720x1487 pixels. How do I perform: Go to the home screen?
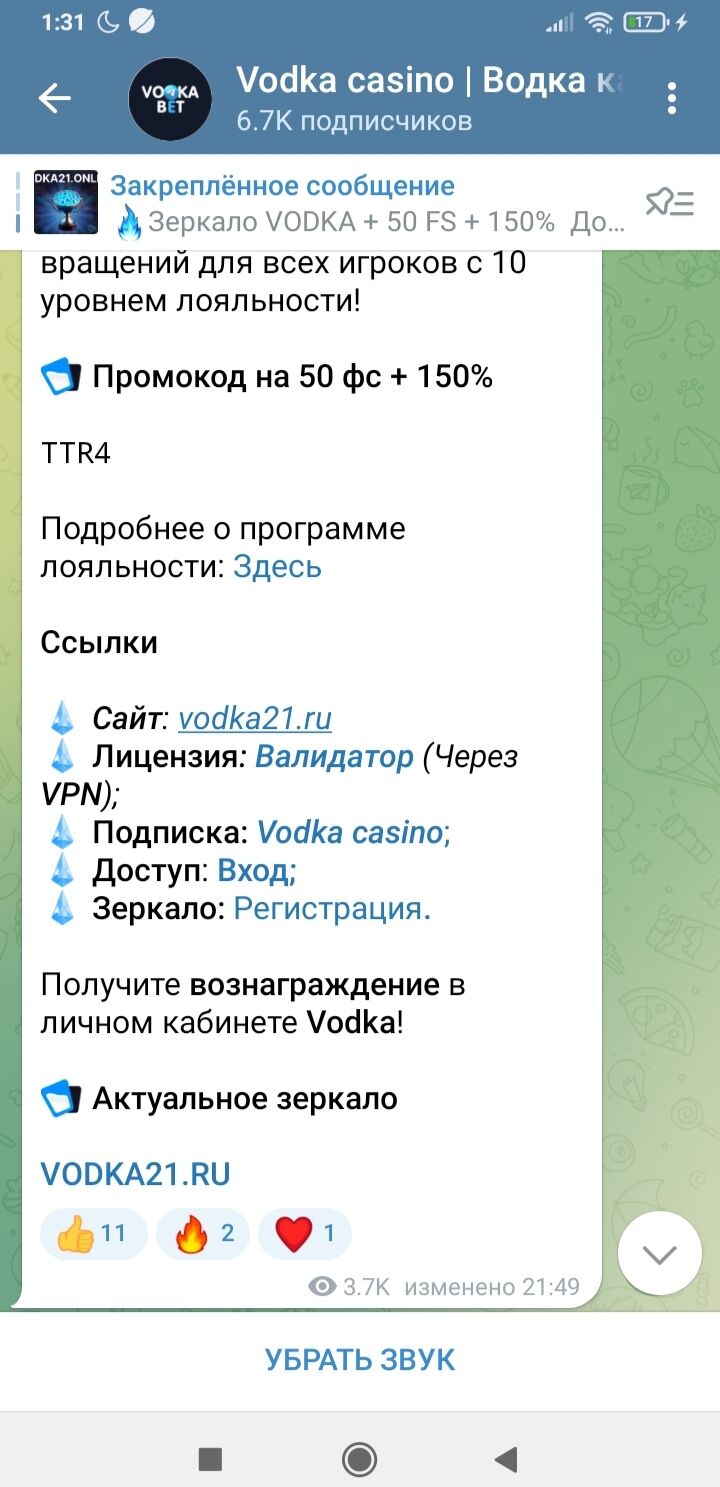click(359, 1460)
